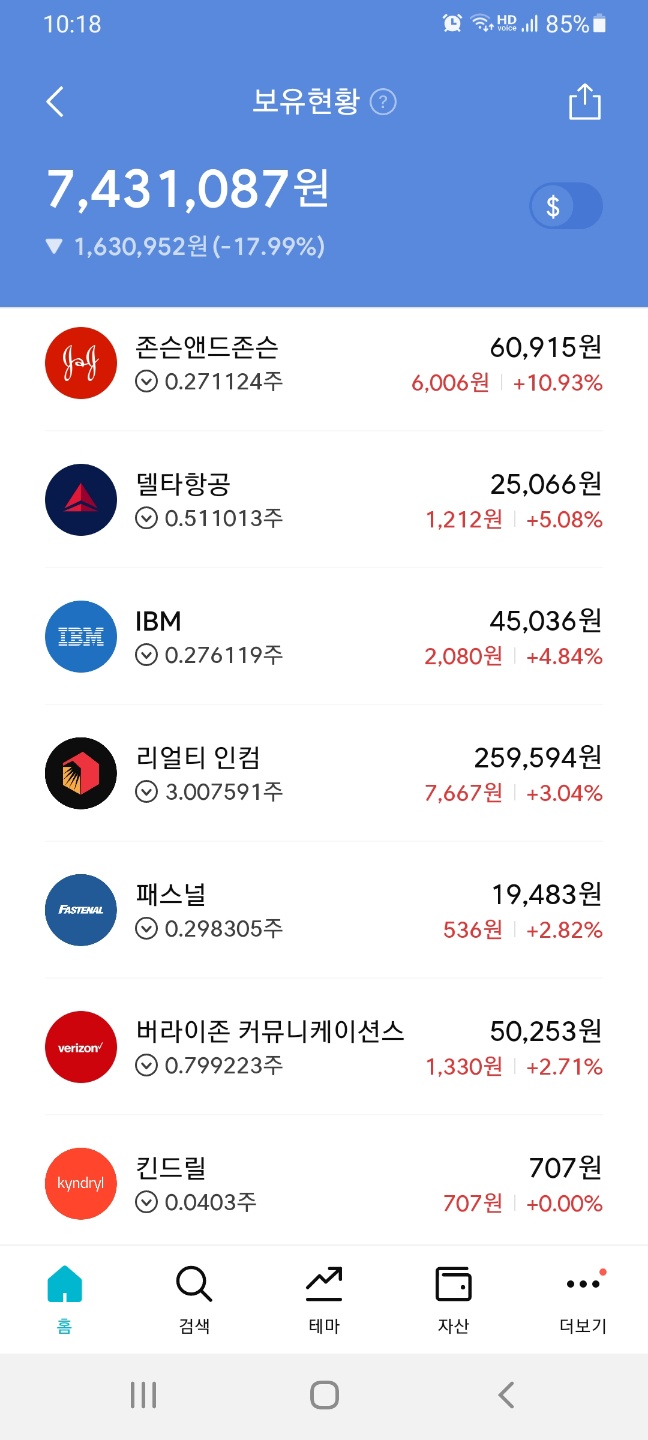Share the holdings summary
Viewport: 648px width, 1440px height.
[x=584, y=101]
